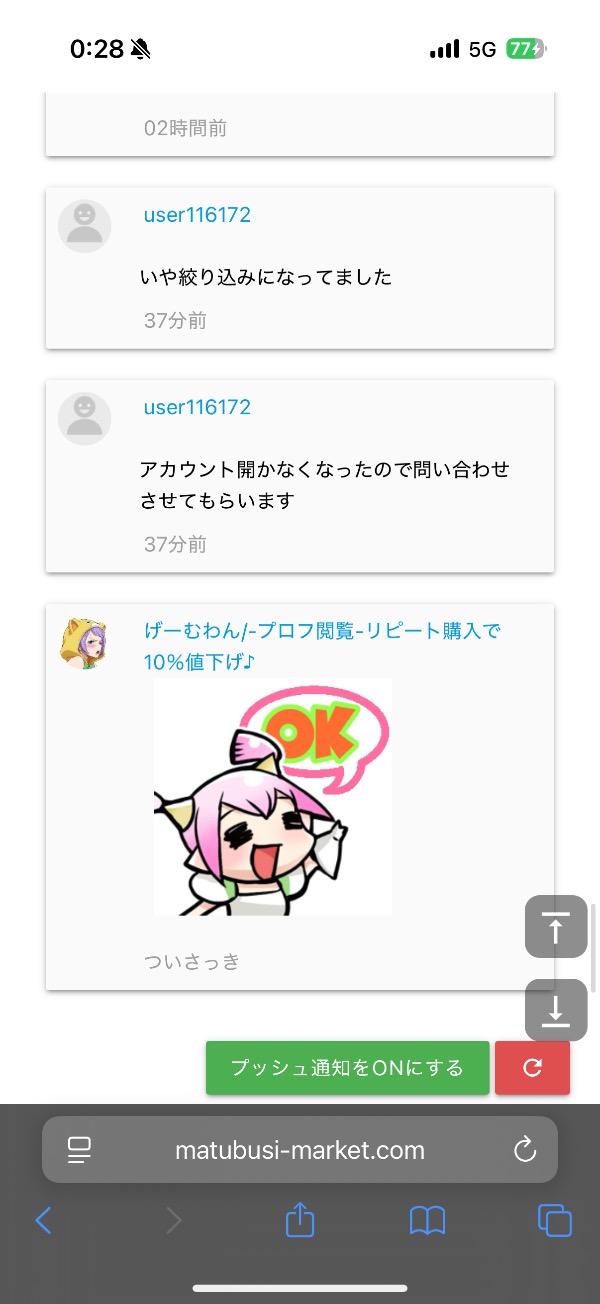Refresh comments with the red reload button
600x1304 pixels.
click(532, 1068)
